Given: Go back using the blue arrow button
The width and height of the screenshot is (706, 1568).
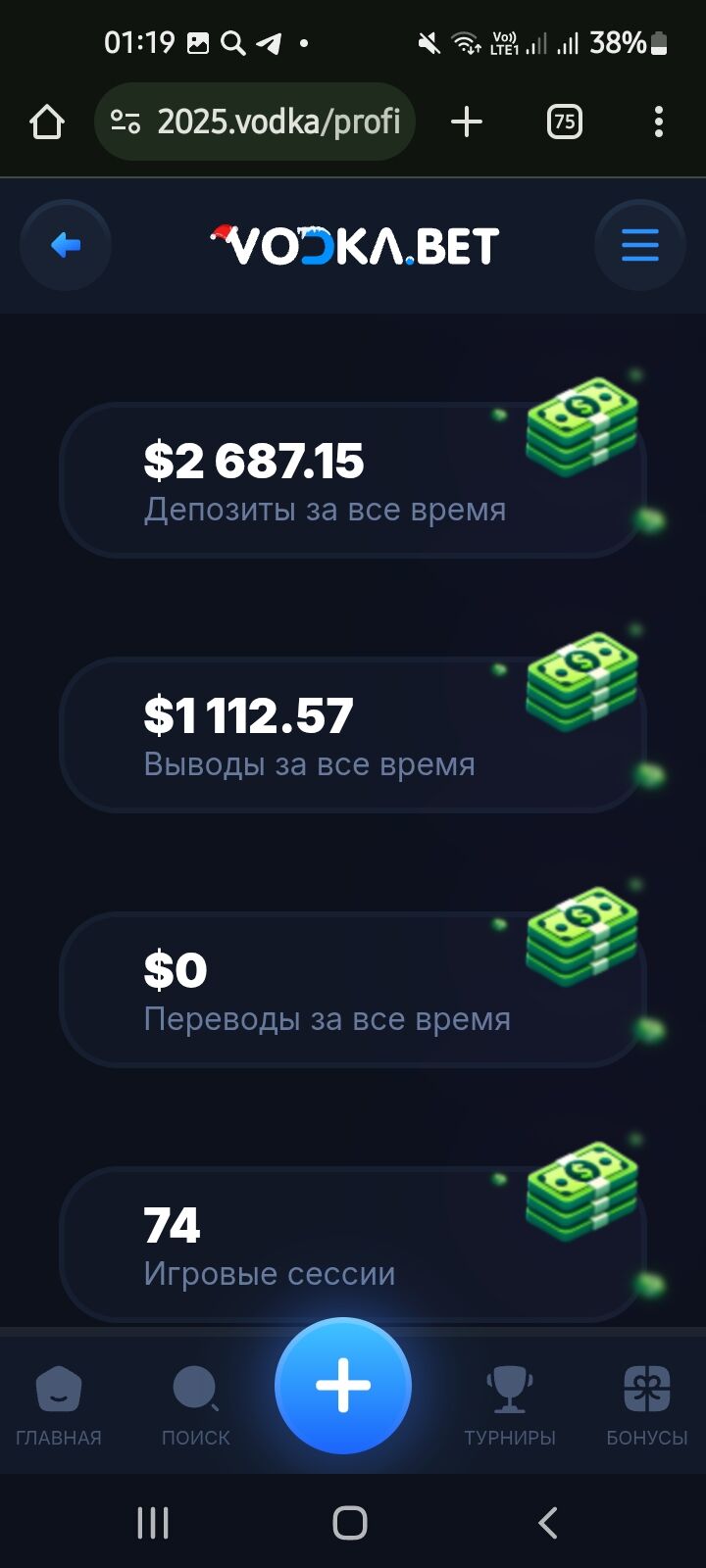Looking at the screenshot, I should pyautogui.click(x=66, y=245).
